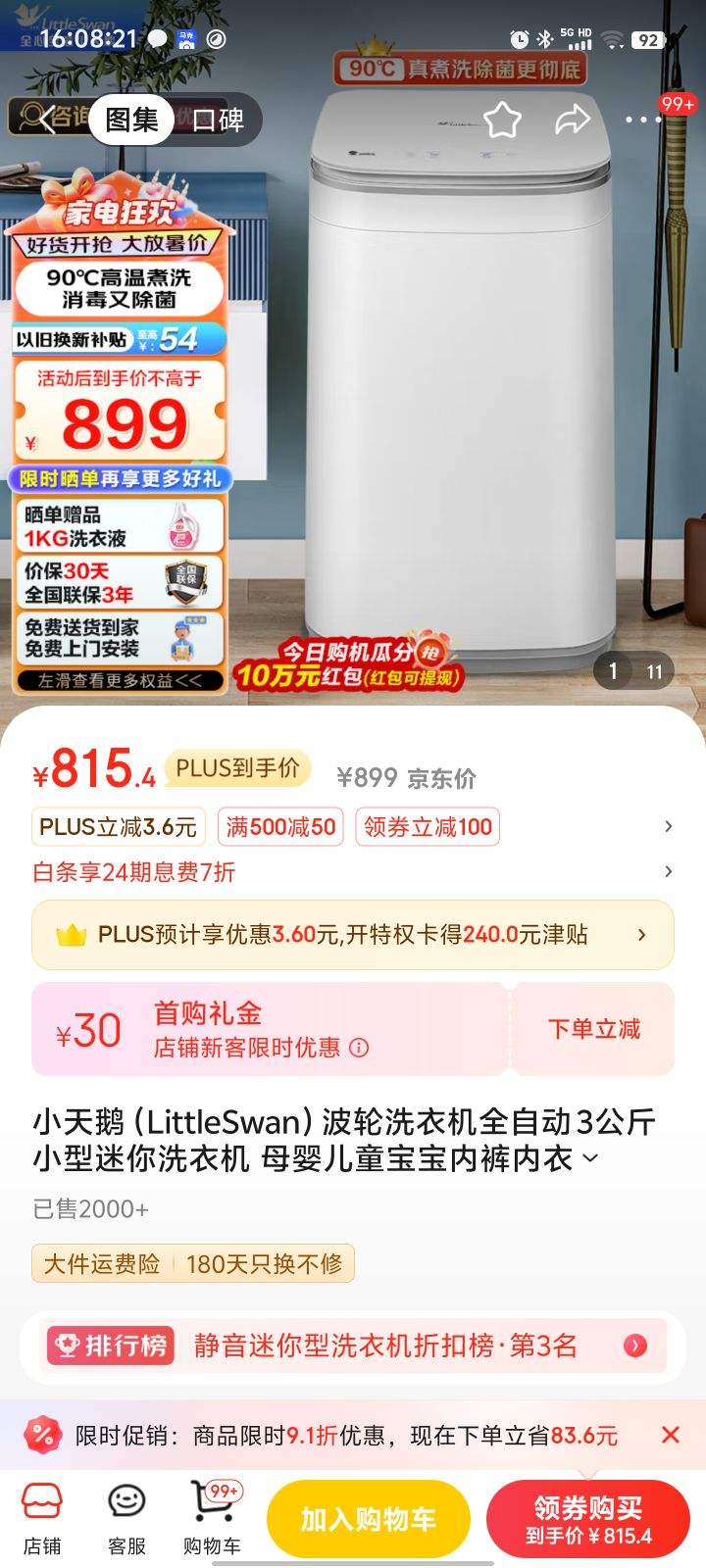Share this product
The image size is (706, 1568).
572,120
